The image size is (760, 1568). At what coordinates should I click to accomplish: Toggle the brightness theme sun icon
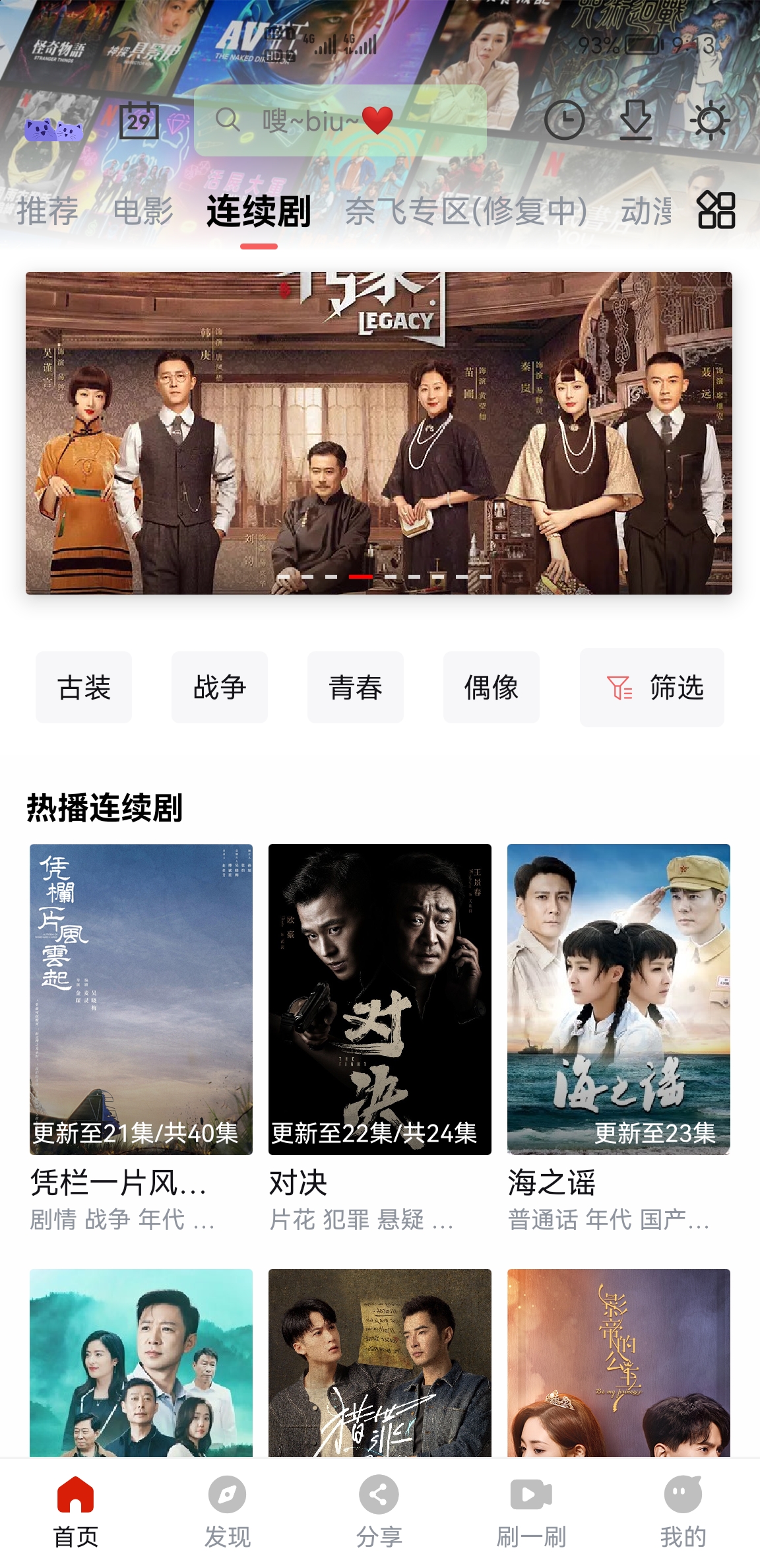709,121
